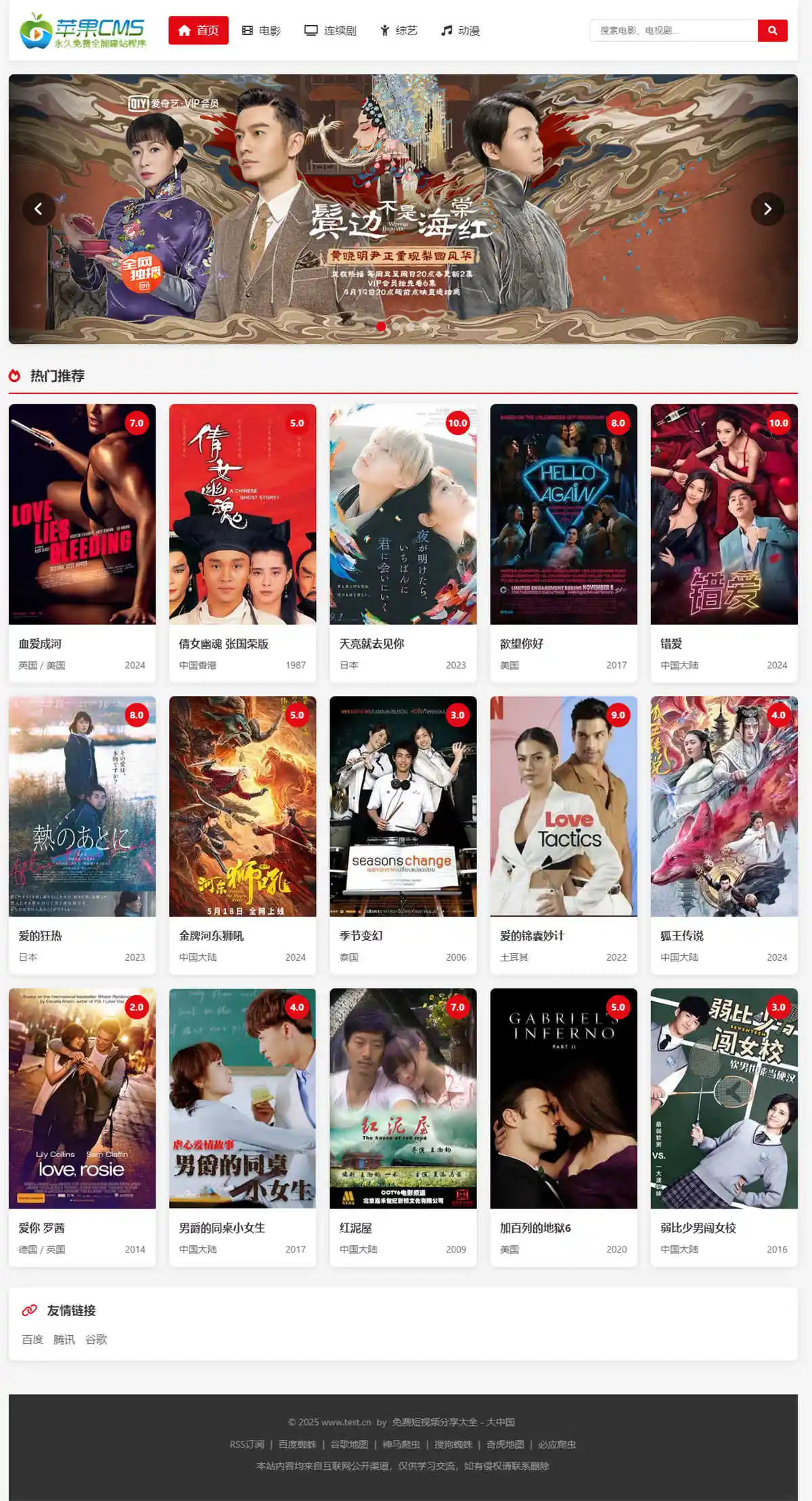
Task: Return to the 首页 home tab
Action: (x=198, y=30)
